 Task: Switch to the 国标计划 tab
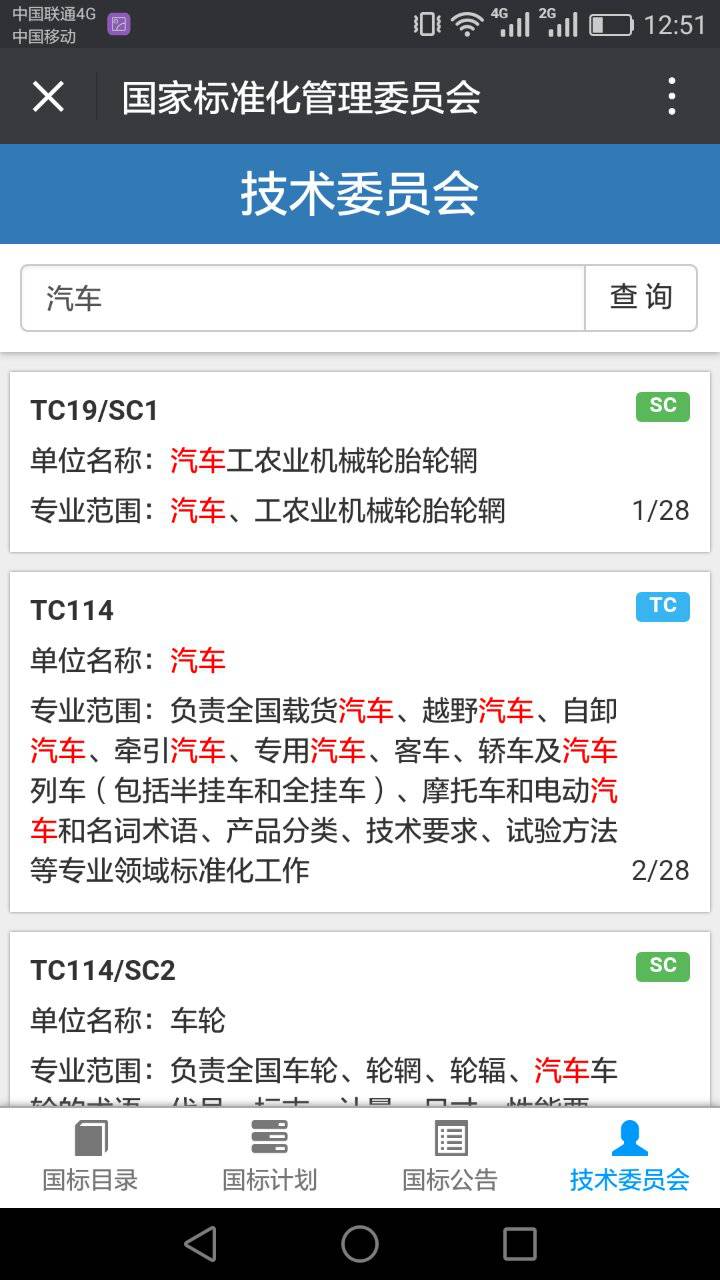click(x=269, y=1157)
